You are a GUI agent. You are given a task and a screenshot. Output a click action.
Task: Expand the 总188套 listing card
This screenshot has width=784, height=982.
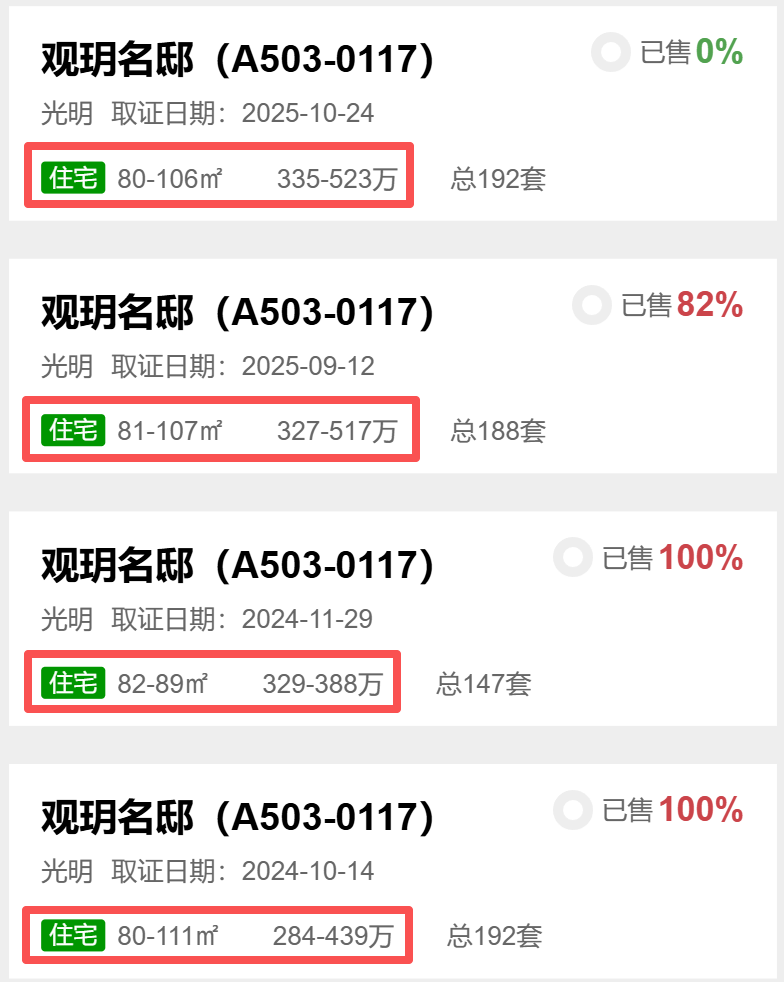[x=240, y=310]
